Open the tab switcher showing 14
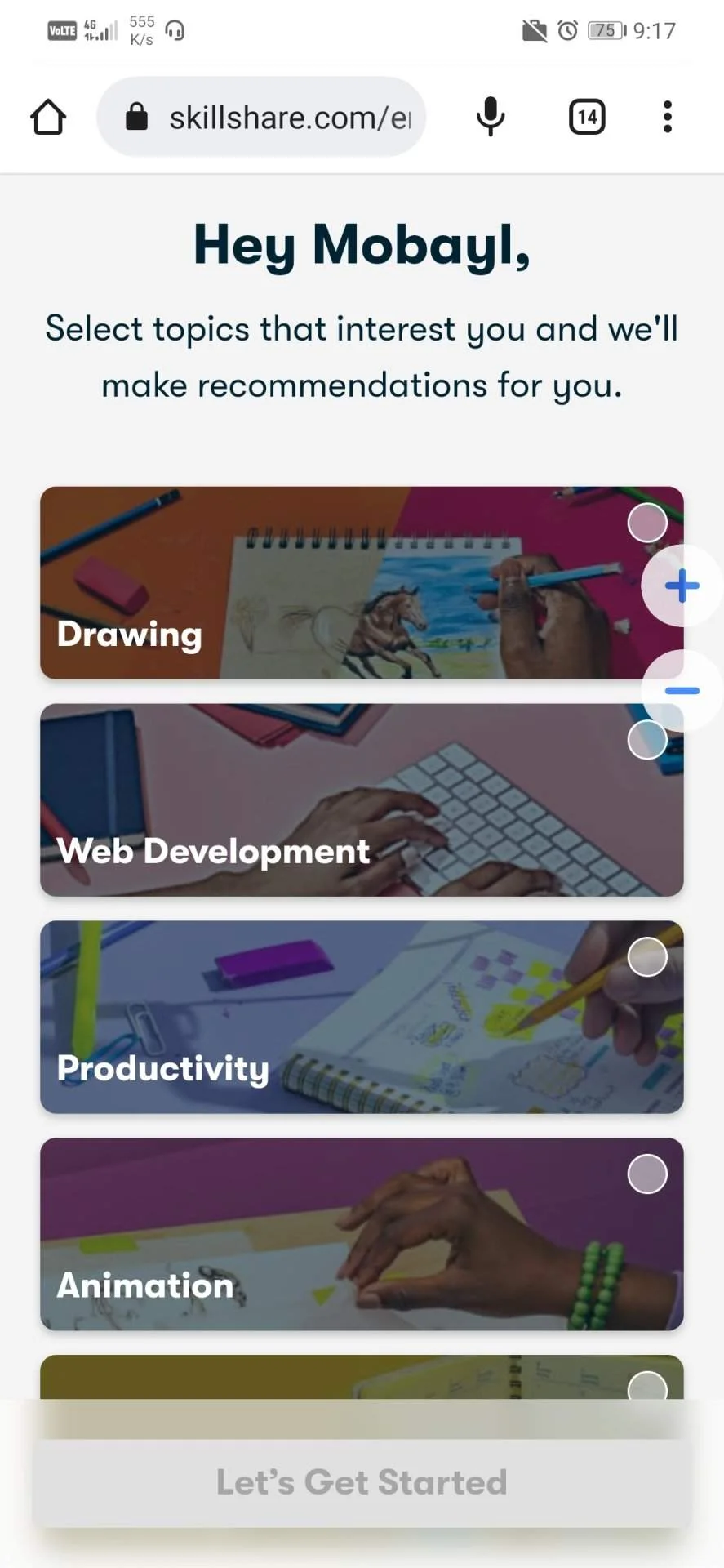Screen dimensions: 724x1568 point(587,117)
